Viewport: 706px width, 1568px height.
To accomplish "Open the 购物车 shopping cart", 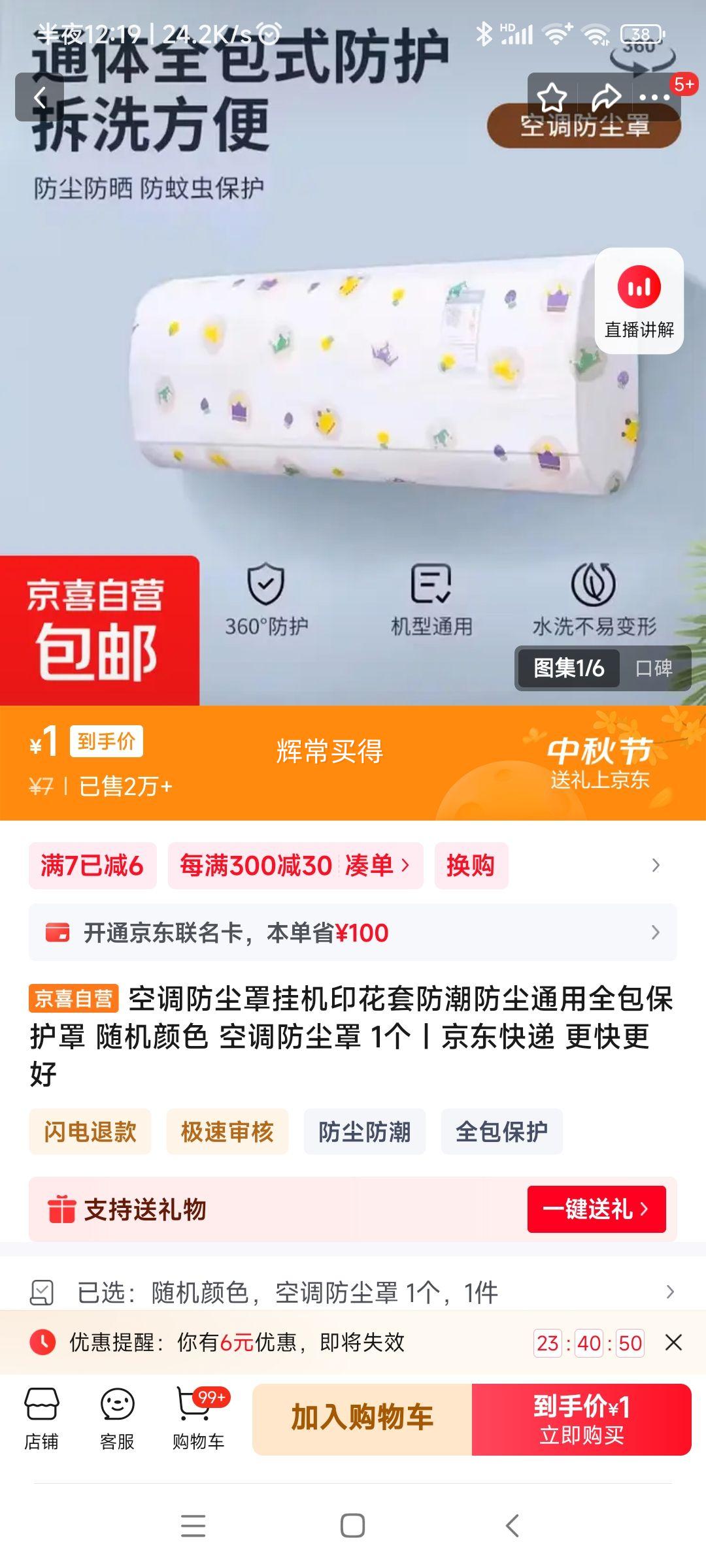I will tap(198, 1419).
